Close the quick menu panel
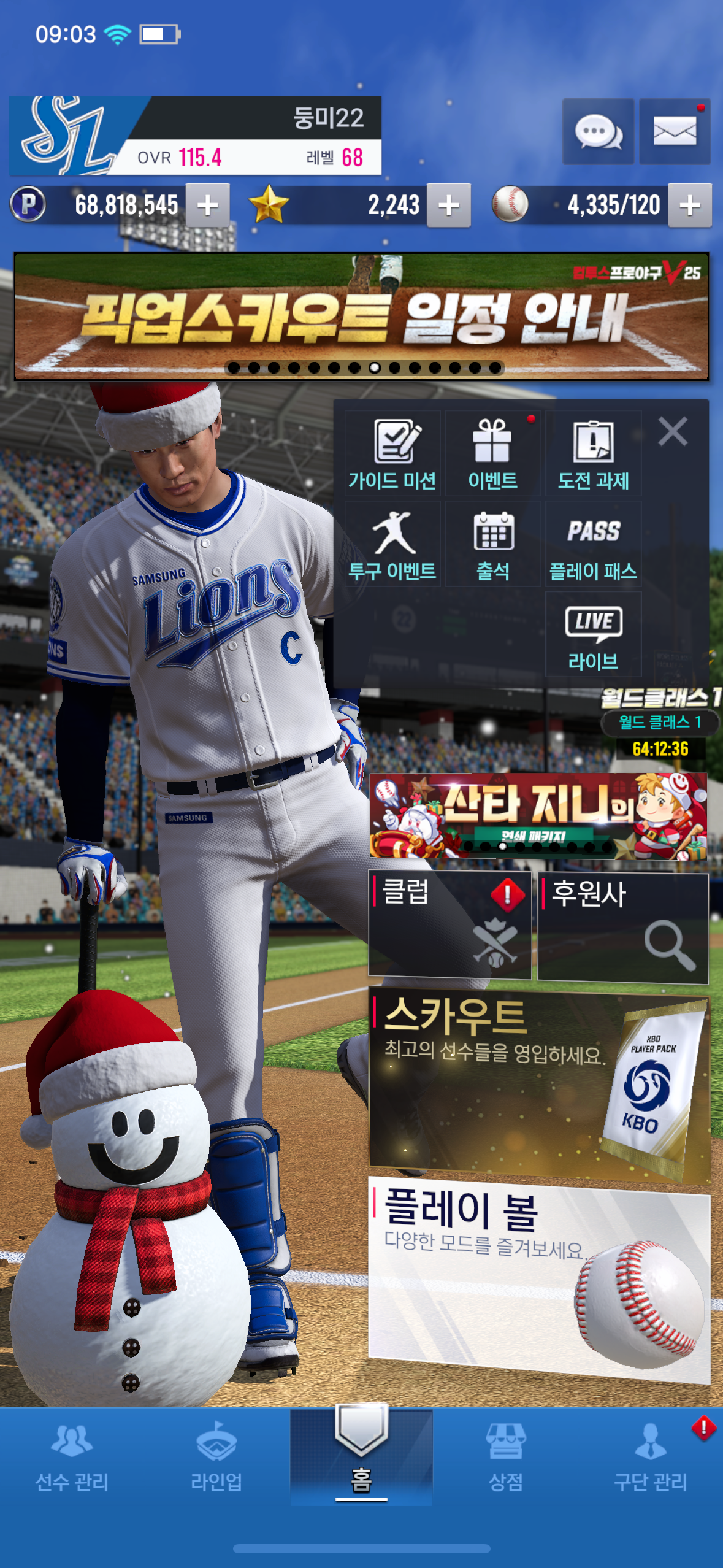 [673, 431]
